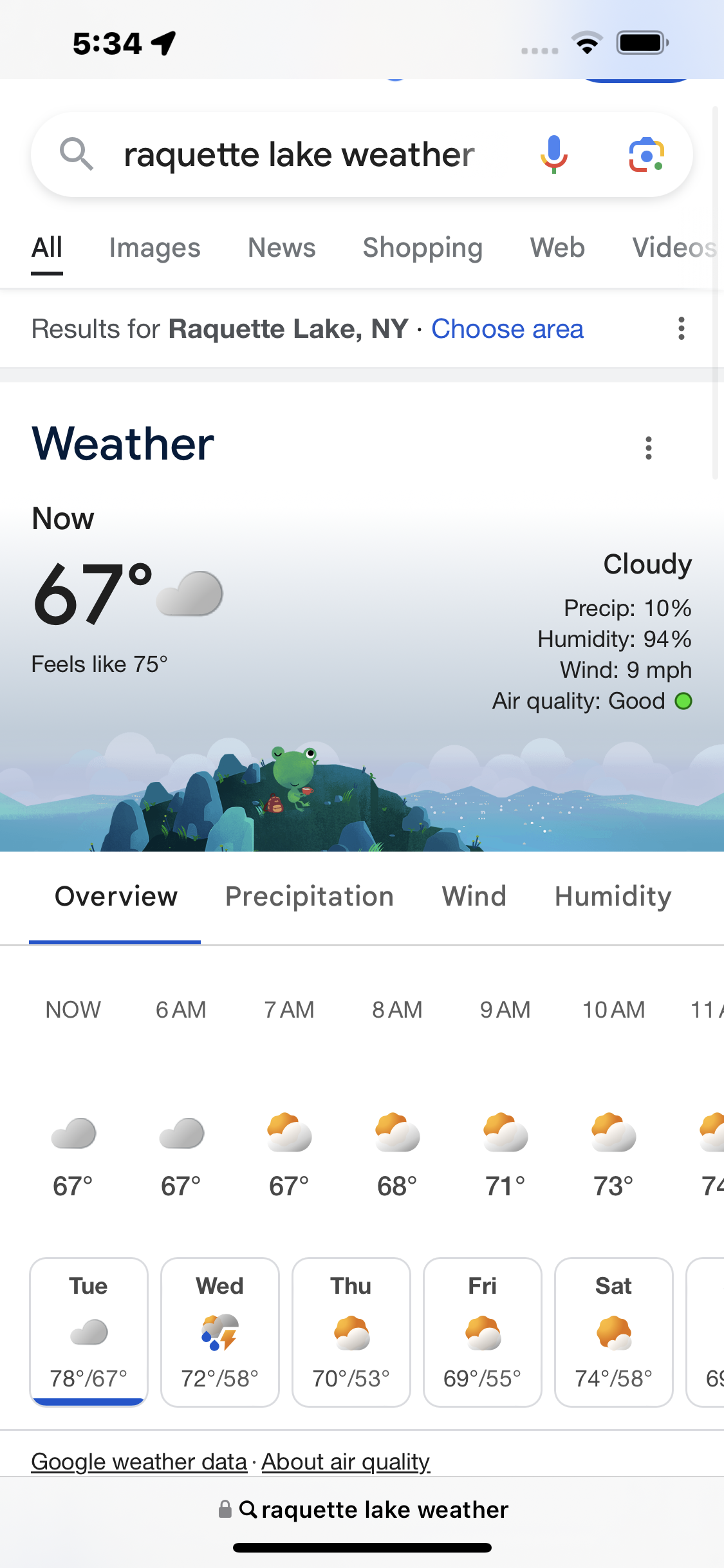Open overflow menu beside Results for Raquette Lake
Screen dimensions: 724x1568
click(x=681, y=328)
